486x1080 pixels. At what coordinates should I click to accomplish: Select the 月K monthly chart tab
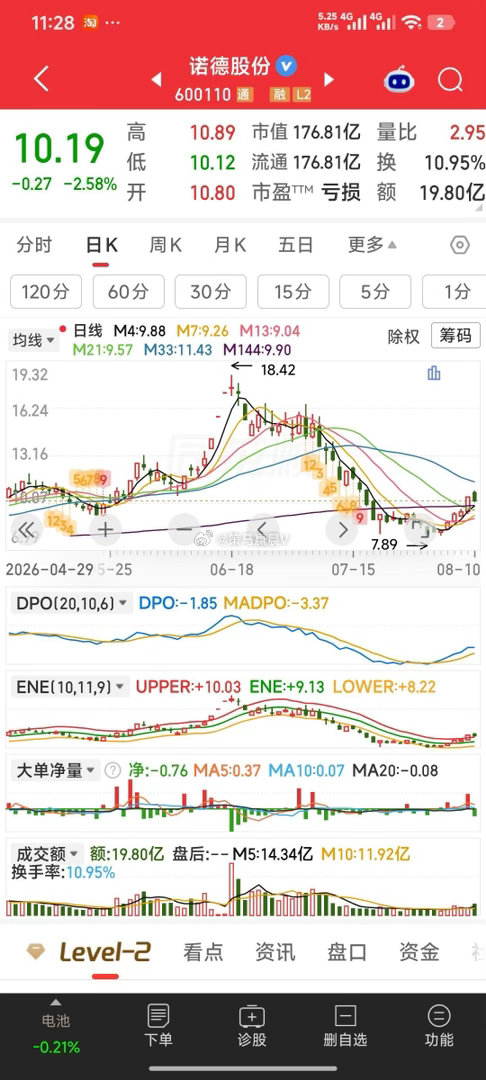[230, 245]
